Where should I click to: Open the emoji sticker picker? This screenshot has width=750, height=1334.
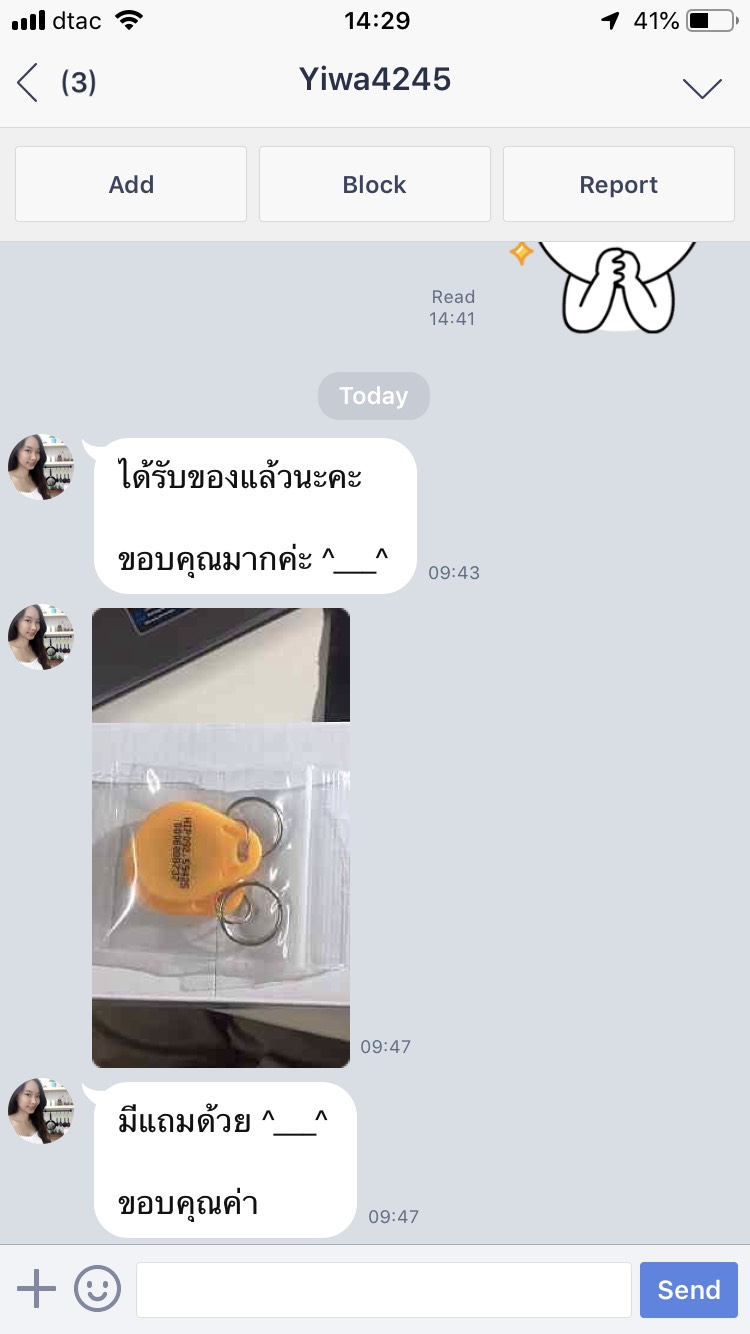click(97, 1289)
